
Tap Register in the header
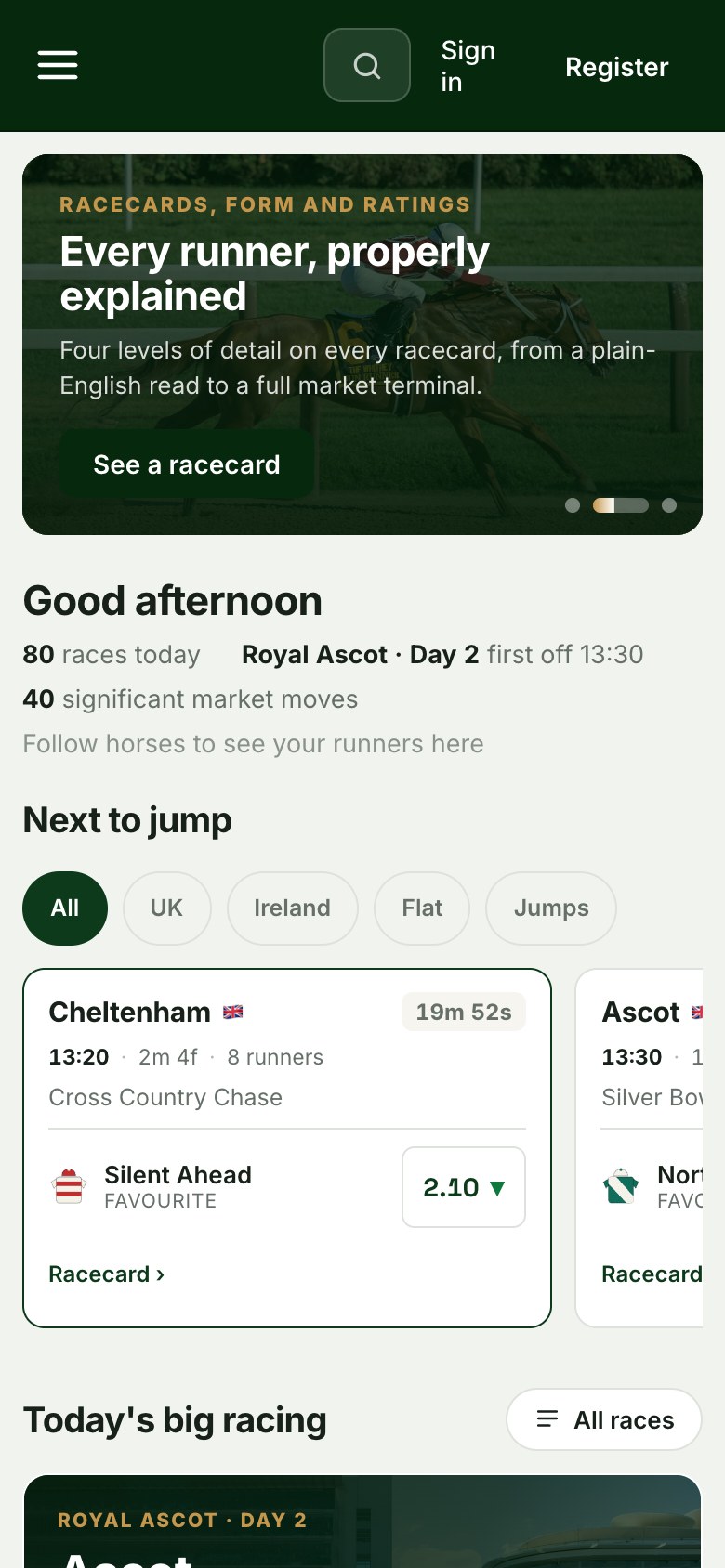tap(617, 67)
